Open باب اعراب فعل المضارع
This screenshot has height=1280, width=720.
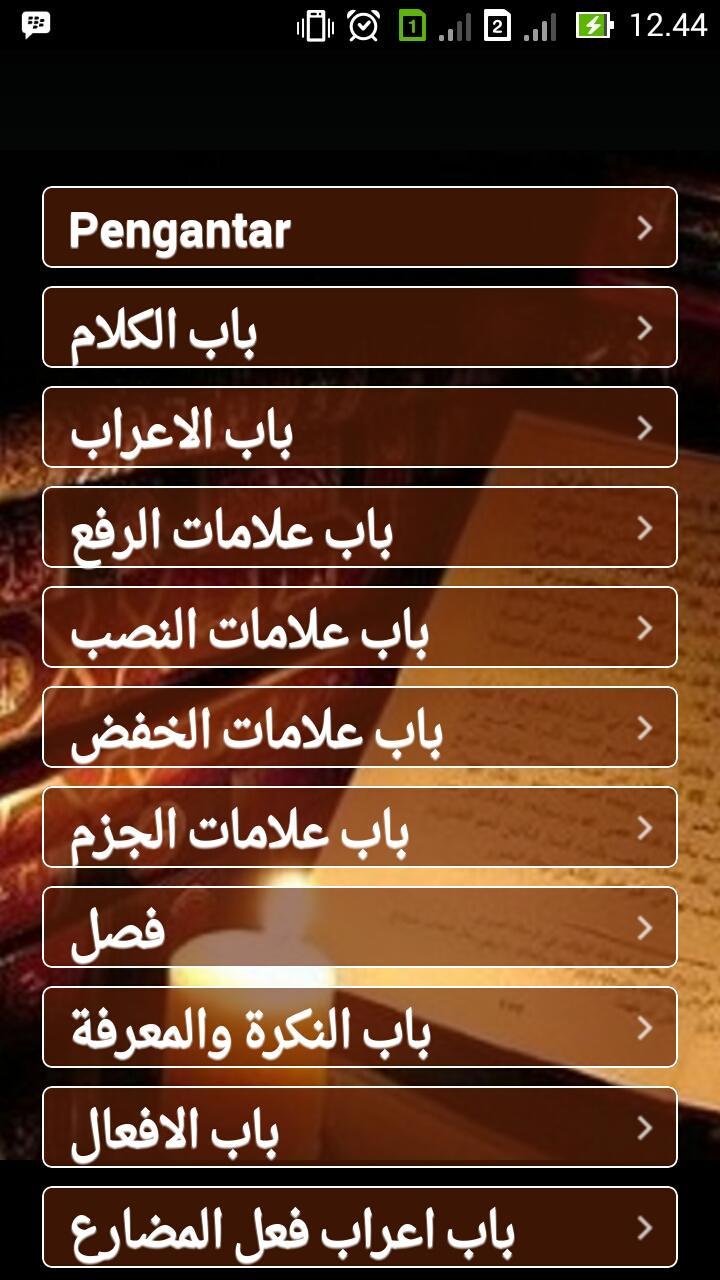[x=360, y=1230]
